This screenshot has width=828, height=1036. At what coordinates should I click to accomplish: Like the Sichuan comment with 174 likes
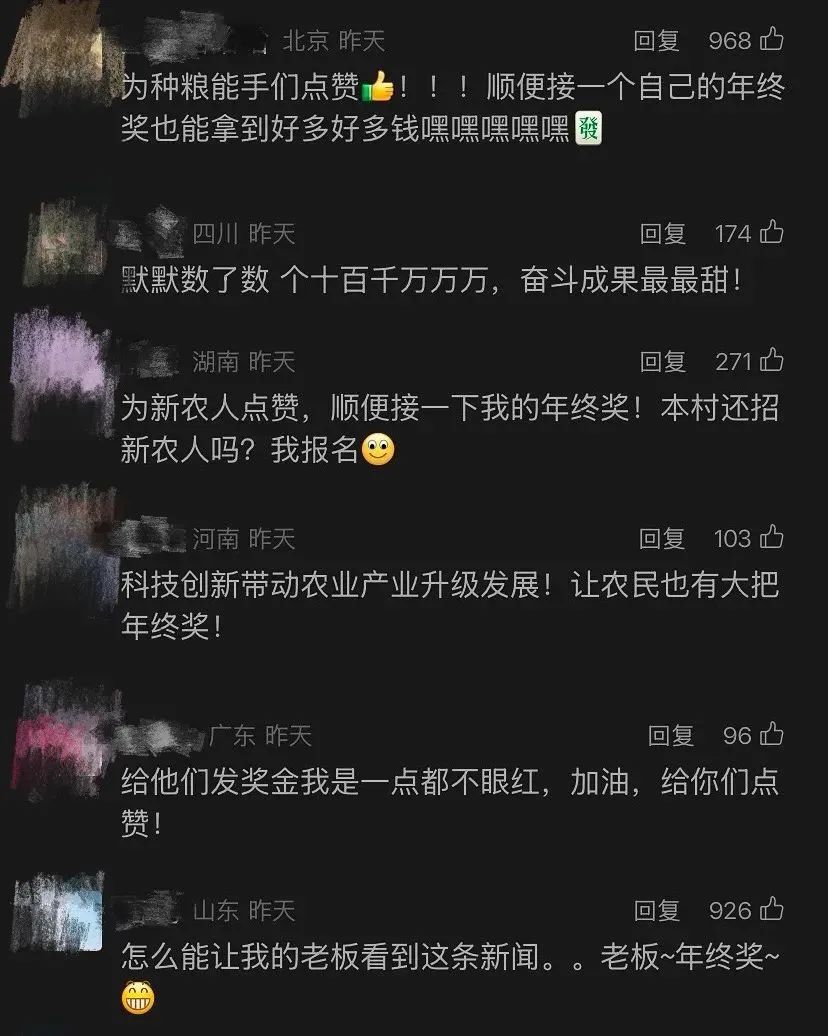[772, 233]
